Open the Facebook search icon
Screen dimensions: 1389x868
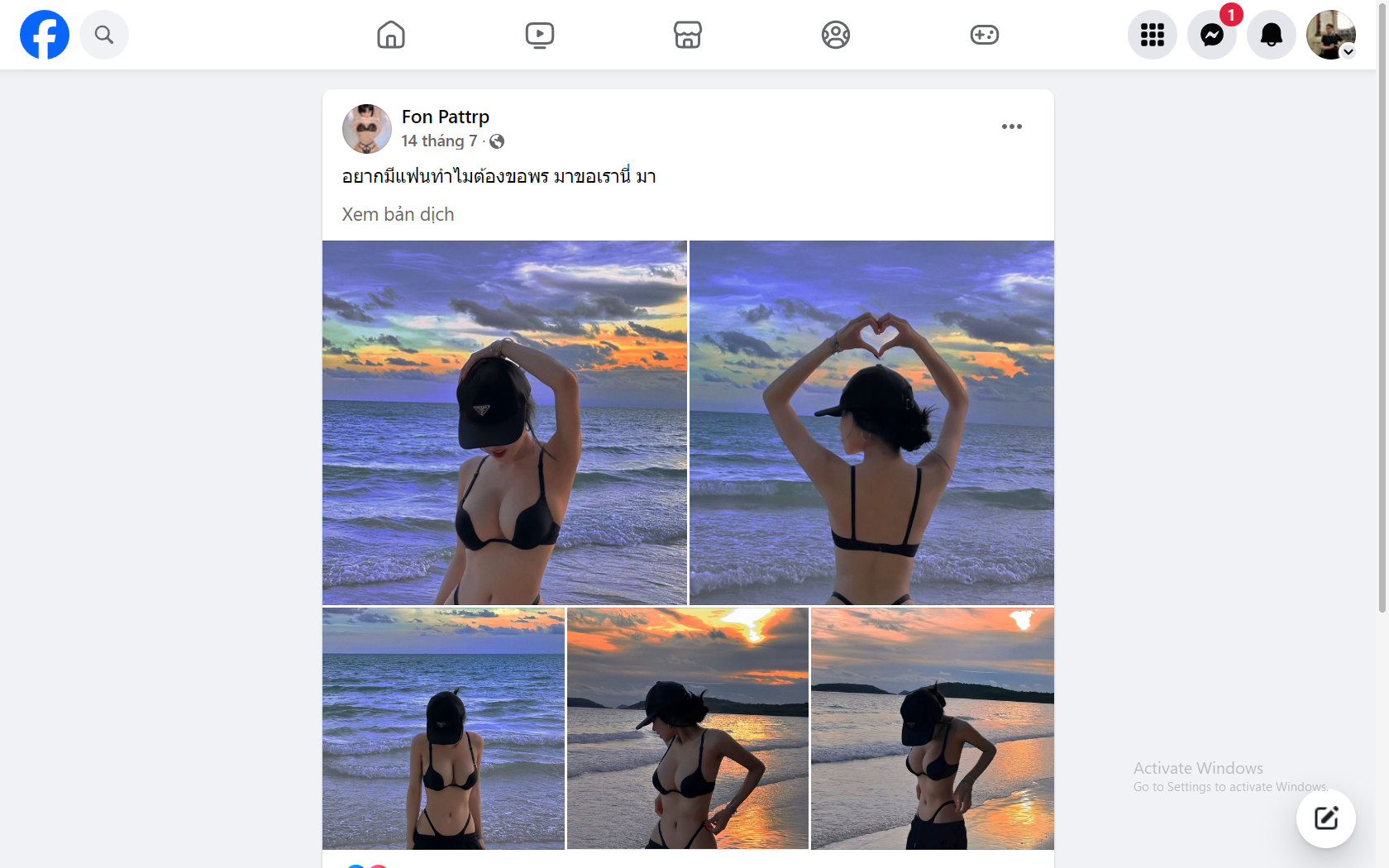104,35
